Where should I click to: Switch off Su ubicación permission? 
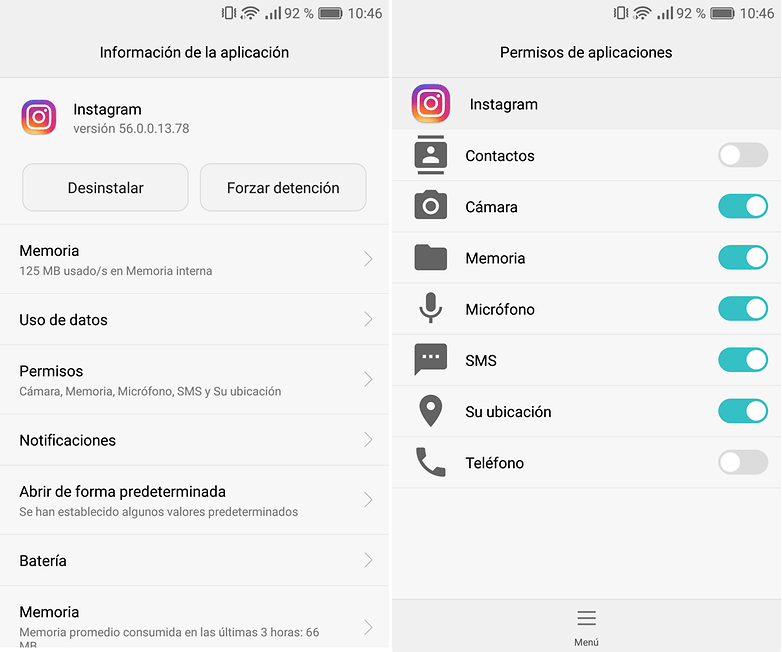coord(742,411)
